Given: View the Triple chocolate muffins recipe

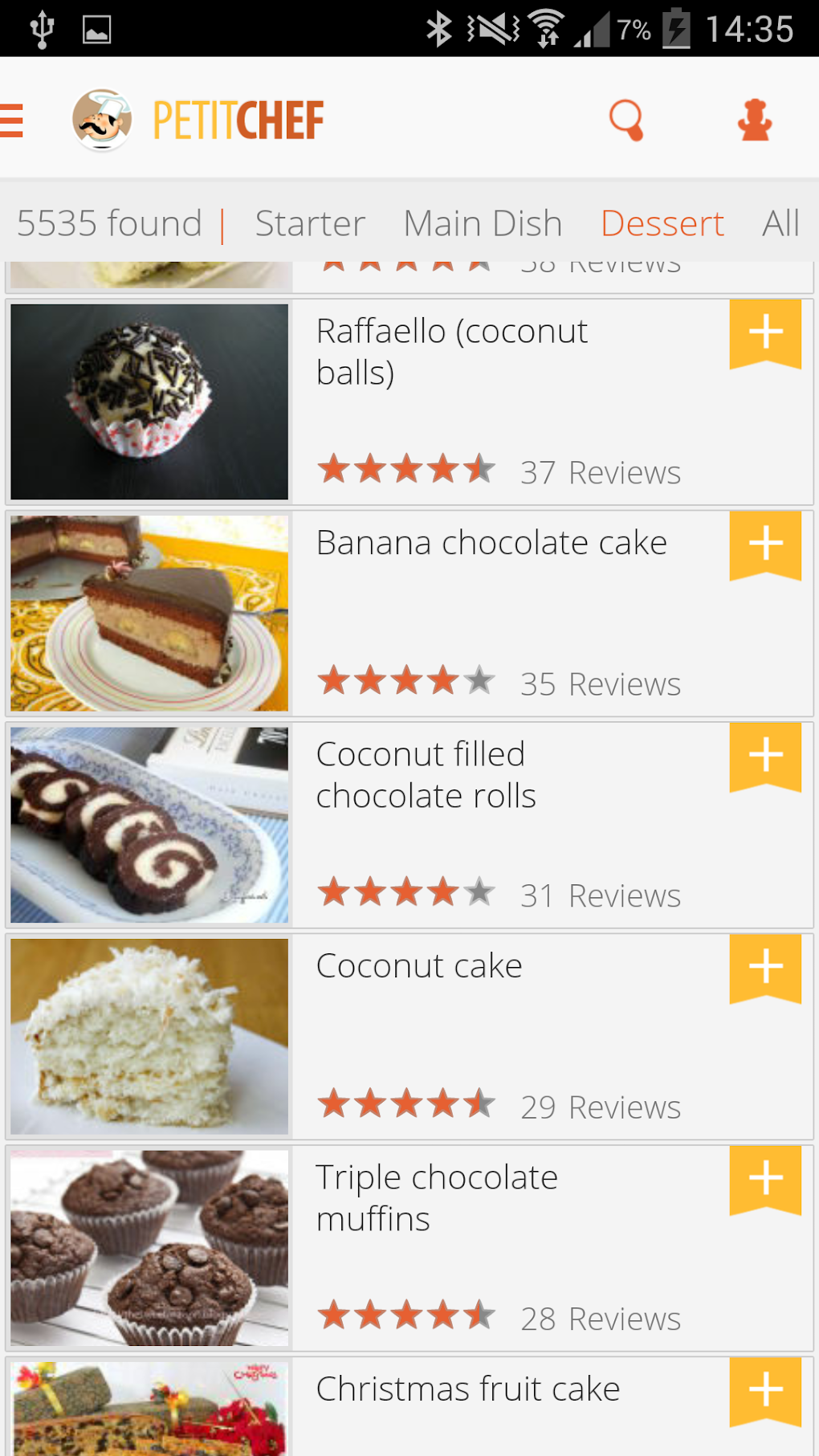Looking at the screenshot, I should [x=437, y=1198].
